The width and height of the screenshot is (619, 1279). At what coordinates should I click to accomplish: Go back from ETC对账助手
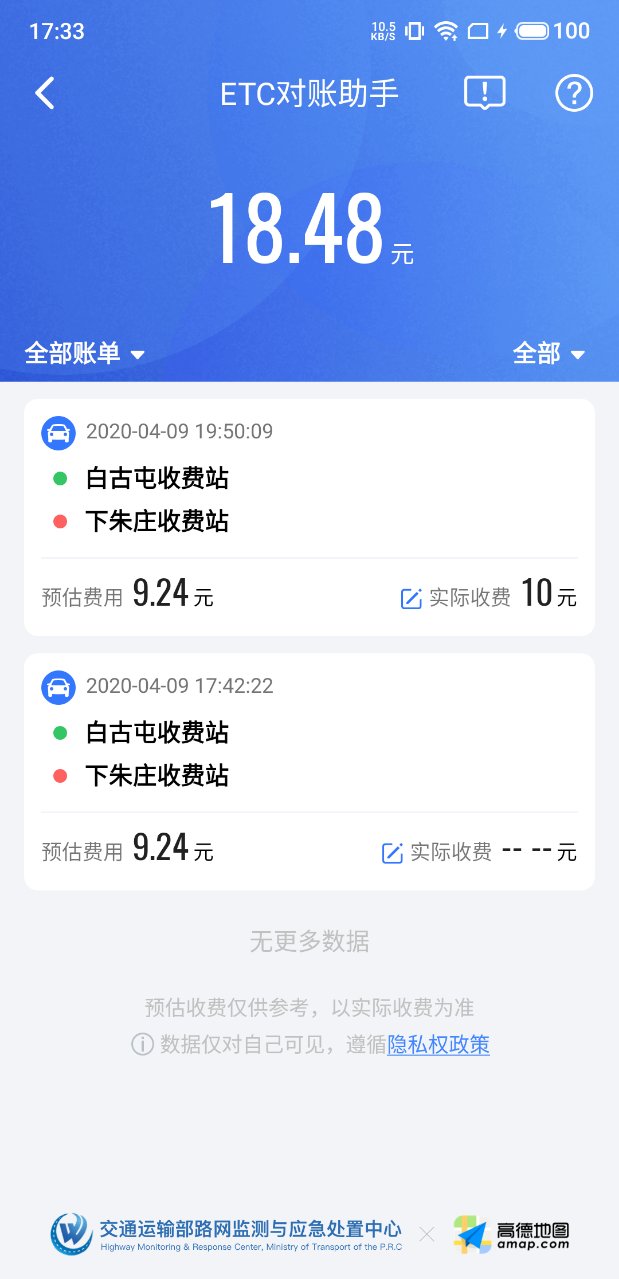click(x=45, y=93)
